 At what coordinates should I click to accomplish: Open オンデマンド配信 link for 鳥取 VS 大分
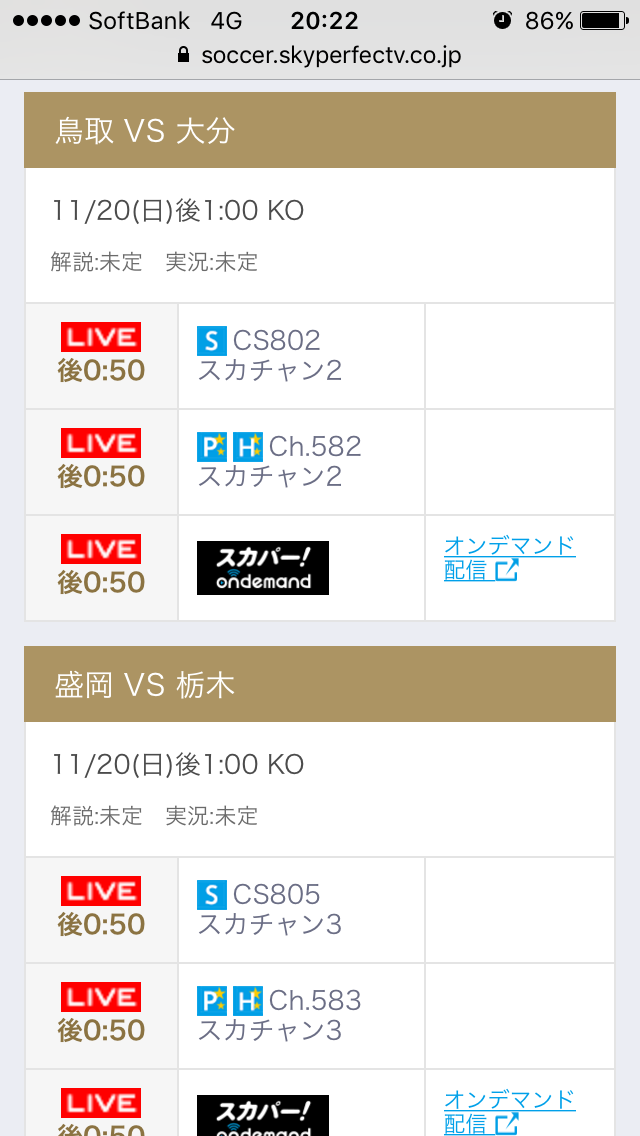point(509,558)
